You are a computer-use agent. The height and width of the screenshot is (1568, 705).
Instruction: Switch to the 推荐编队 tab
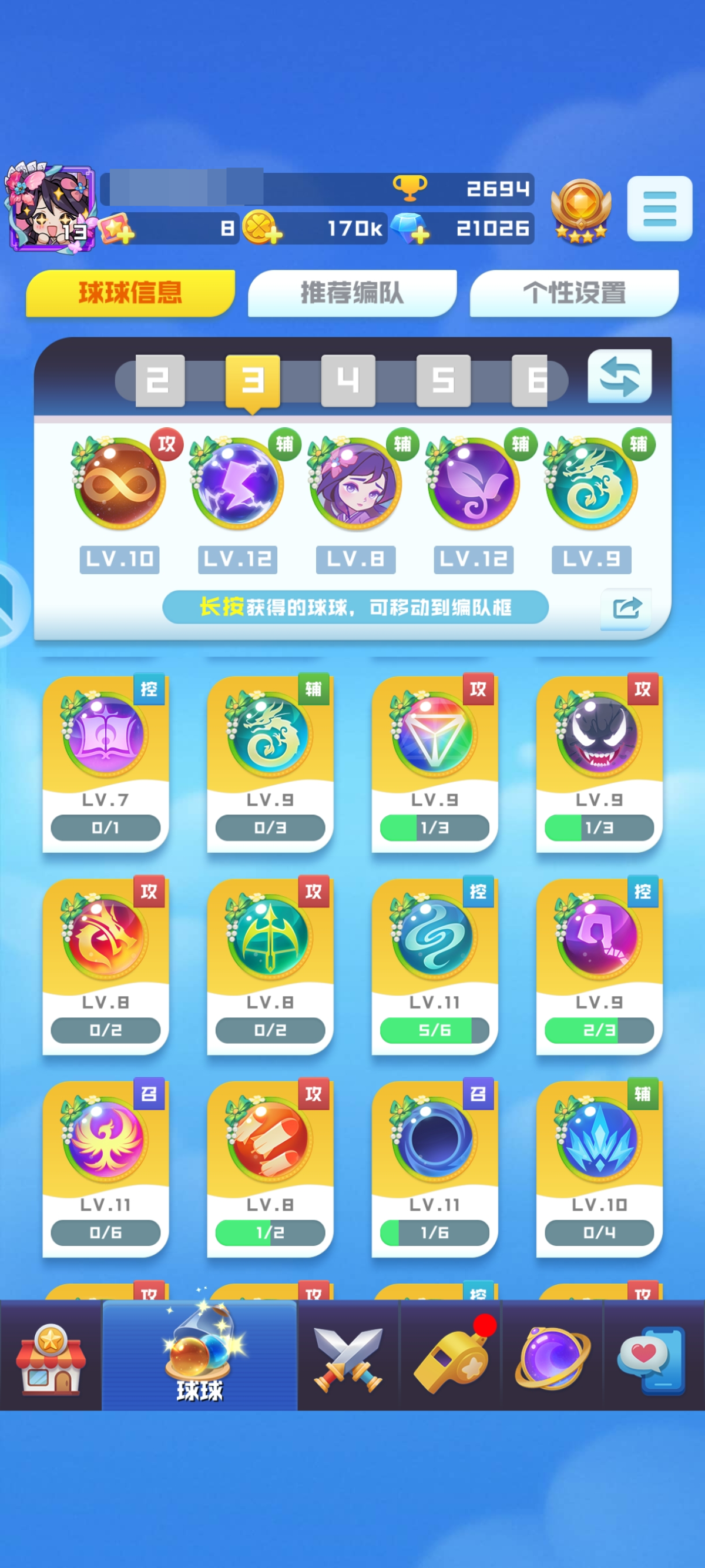pos(351,293)
